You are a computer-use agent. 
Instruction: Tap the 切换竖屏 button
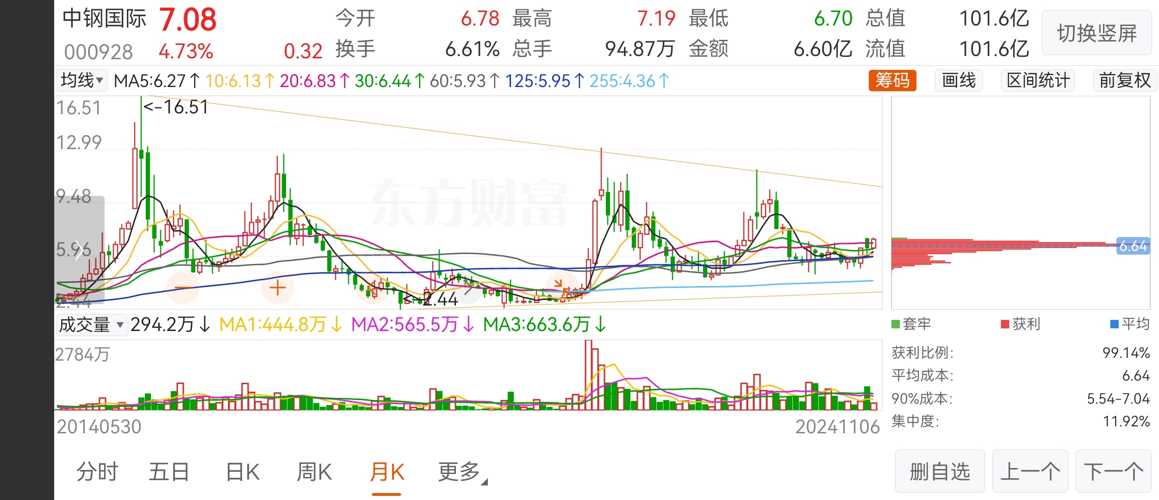point(1096,34)
